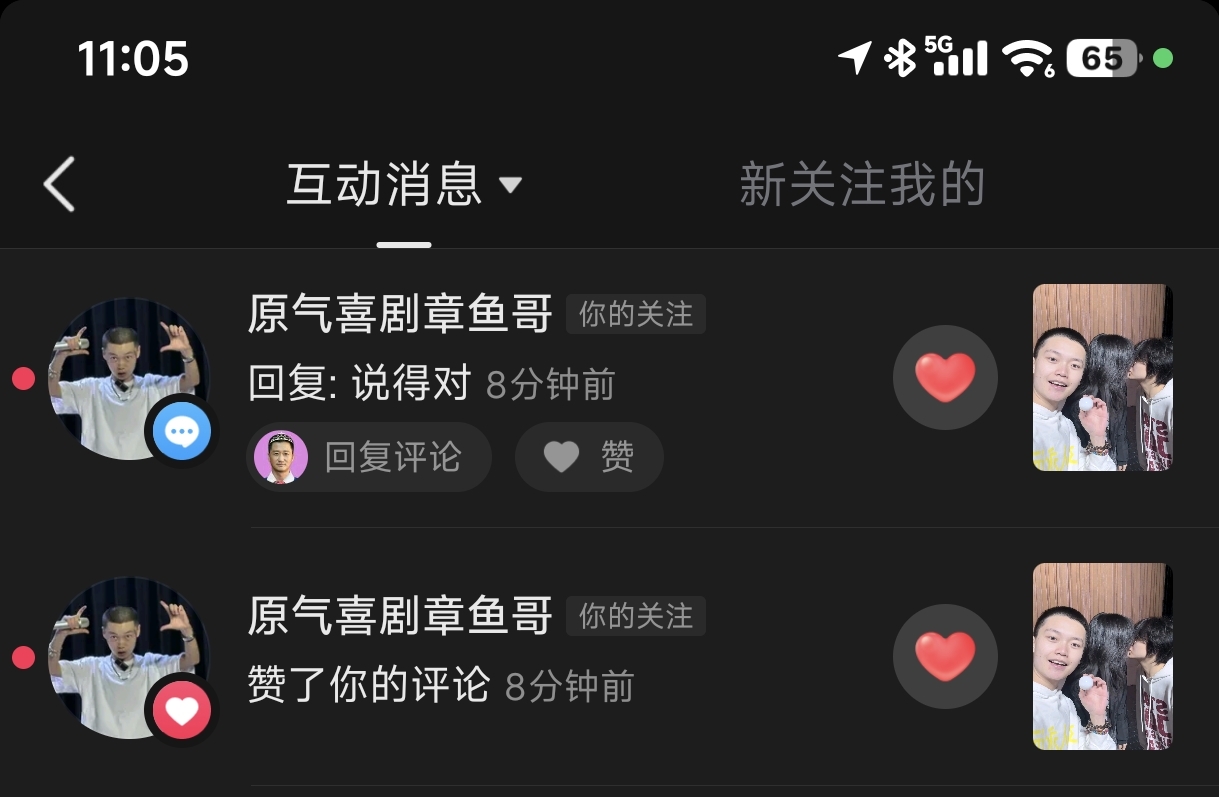Go back using the top-left arrow
This screenshot has width=1219, height=797.
(59, 185)
